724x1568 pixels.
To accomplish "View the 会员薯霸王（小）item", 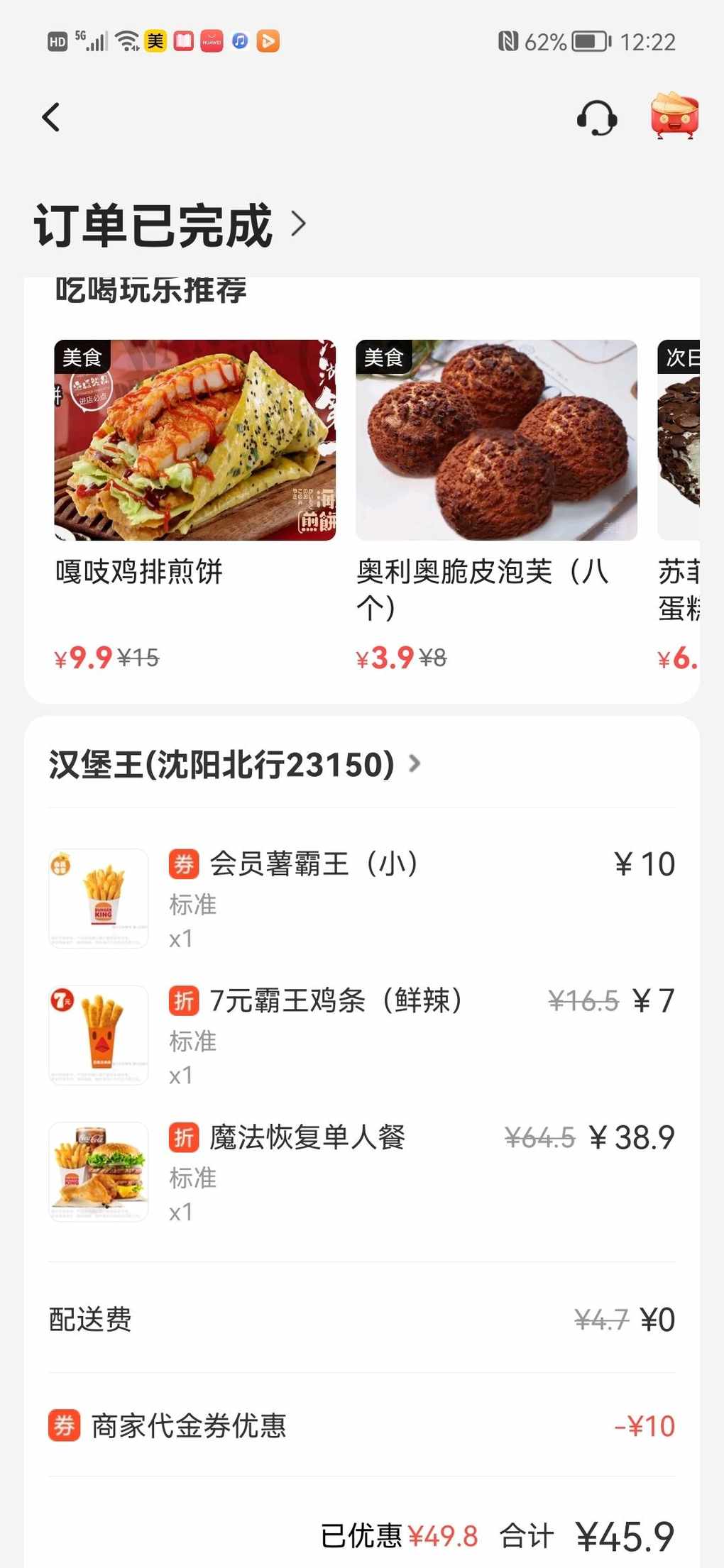I will tap(361, 898).
